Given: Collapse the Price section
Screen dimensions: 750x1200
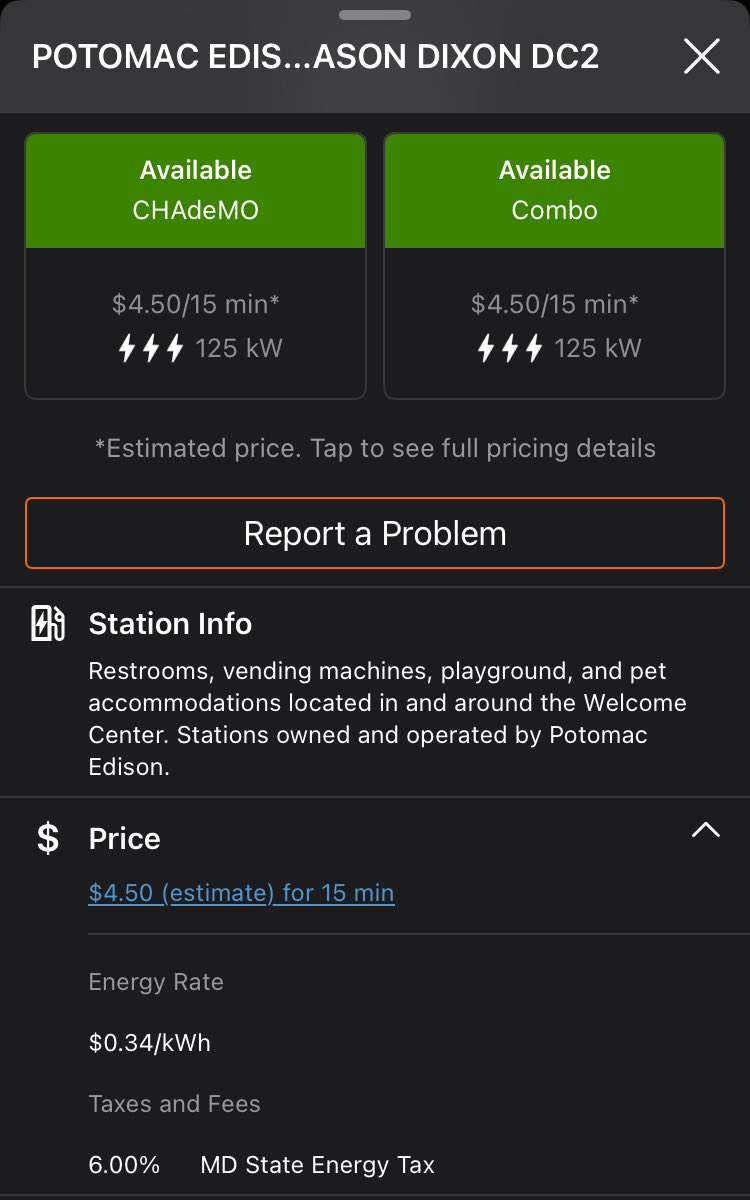Looking at the screenshot, I should point(706,830).
